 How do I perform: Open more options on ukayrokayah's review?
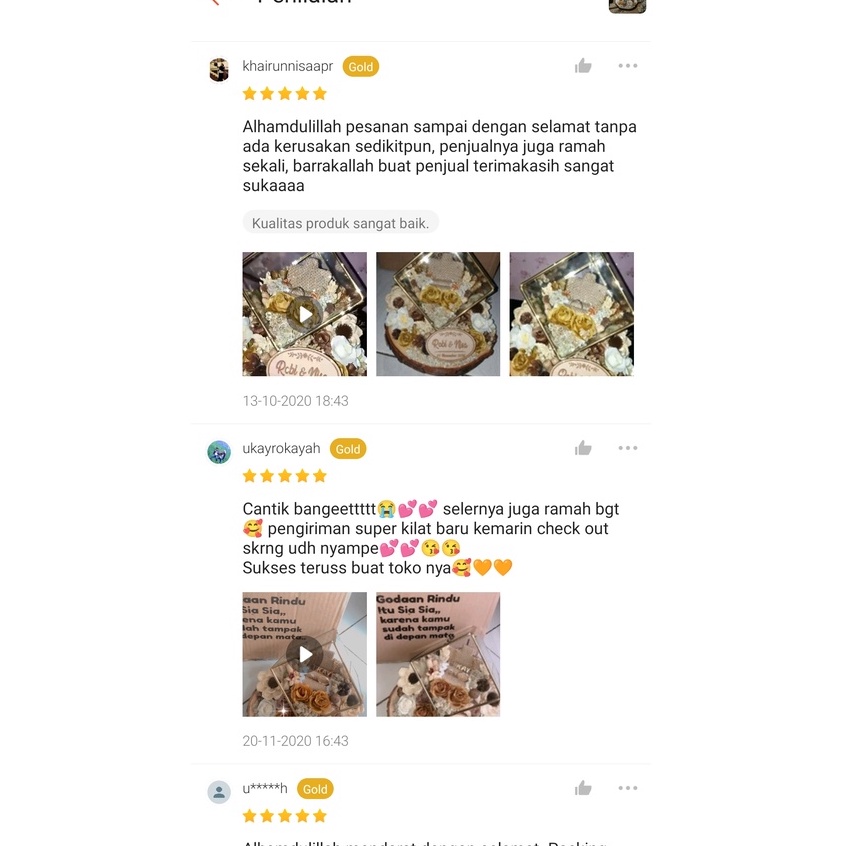point(627,448)
